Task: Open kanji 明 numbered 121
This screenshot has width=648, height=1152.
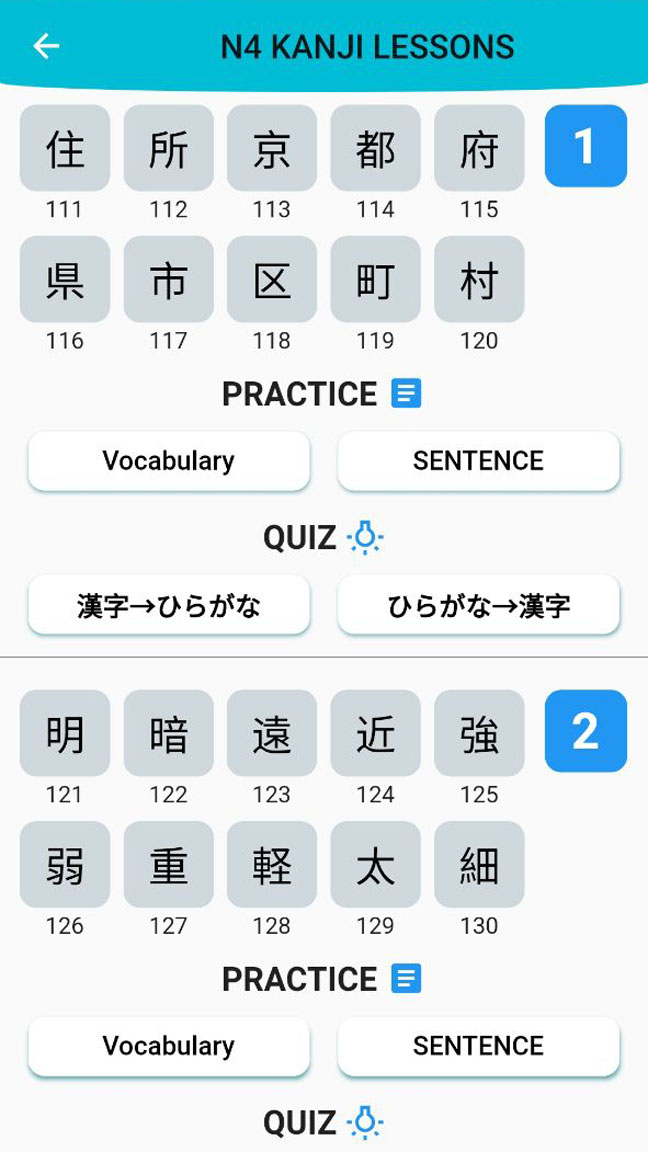Action: tap(65, 732)
